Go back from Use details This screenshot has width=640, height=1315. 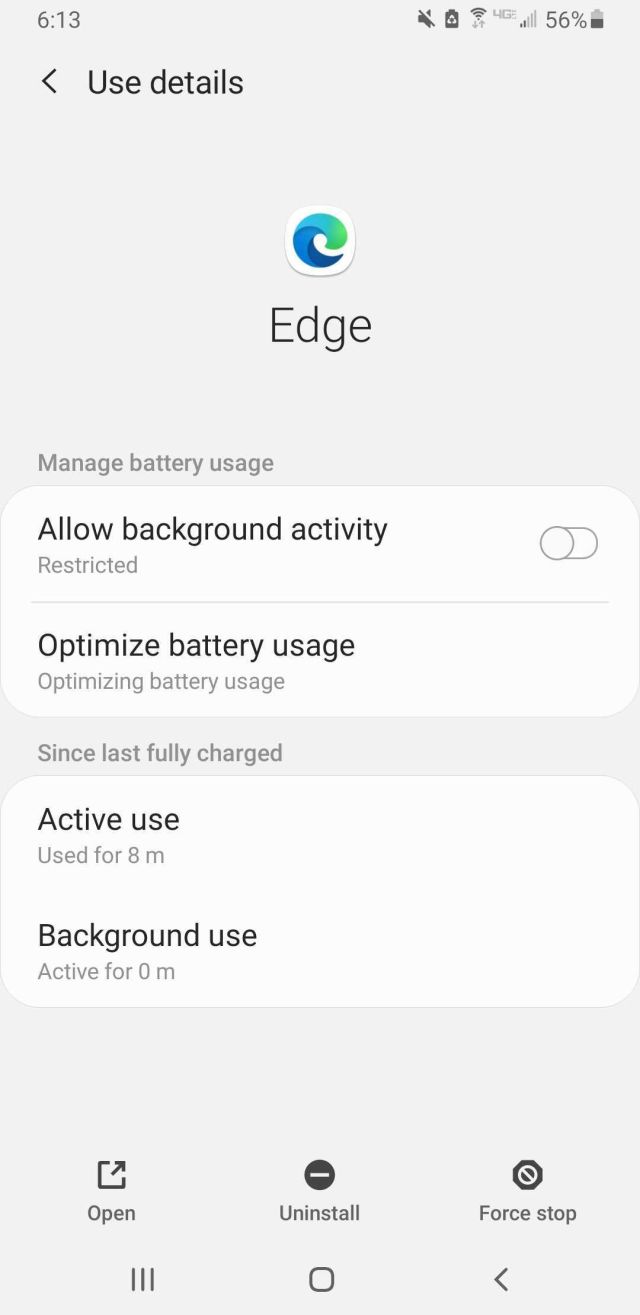[x=49, y=82]
